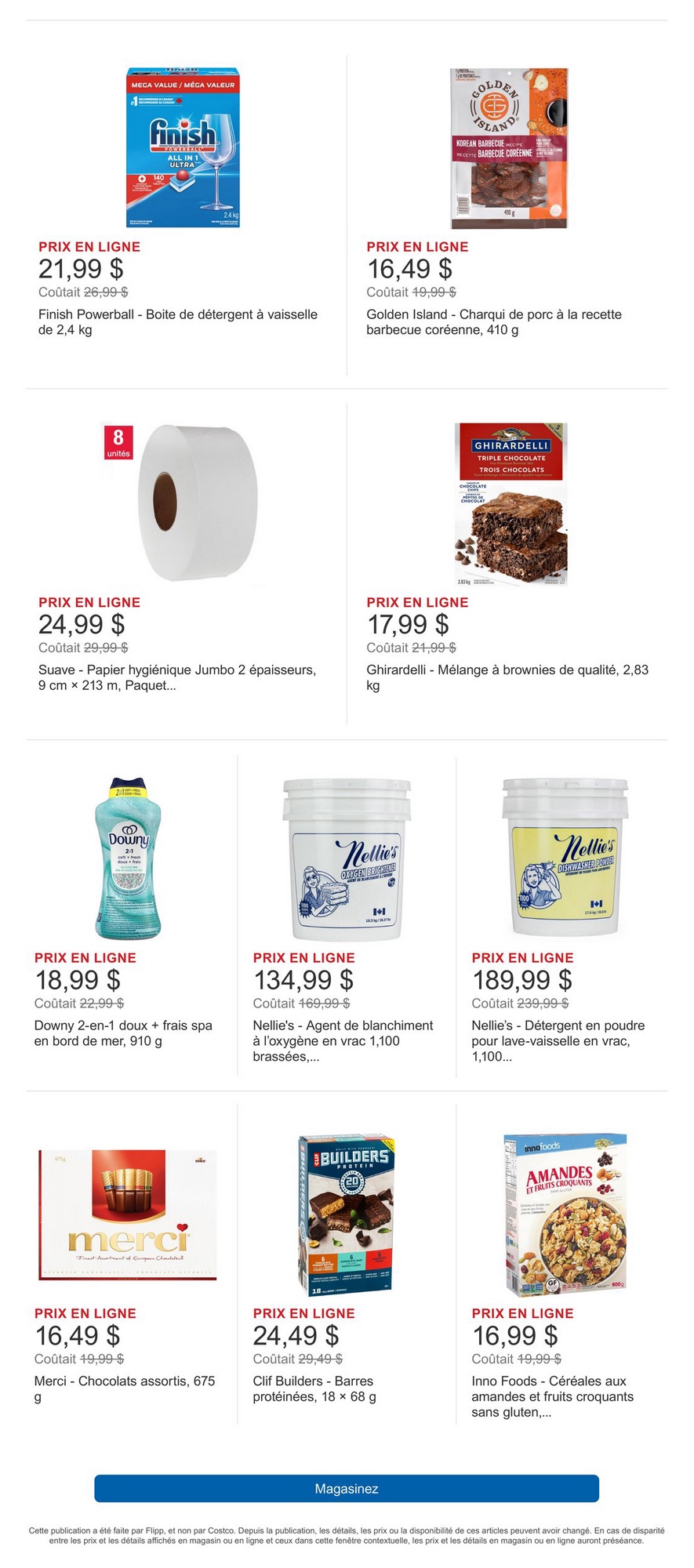Select the Clif Builders protein bars card
The width and height of the screenshot is (694, 1568).
point(347,1214)
